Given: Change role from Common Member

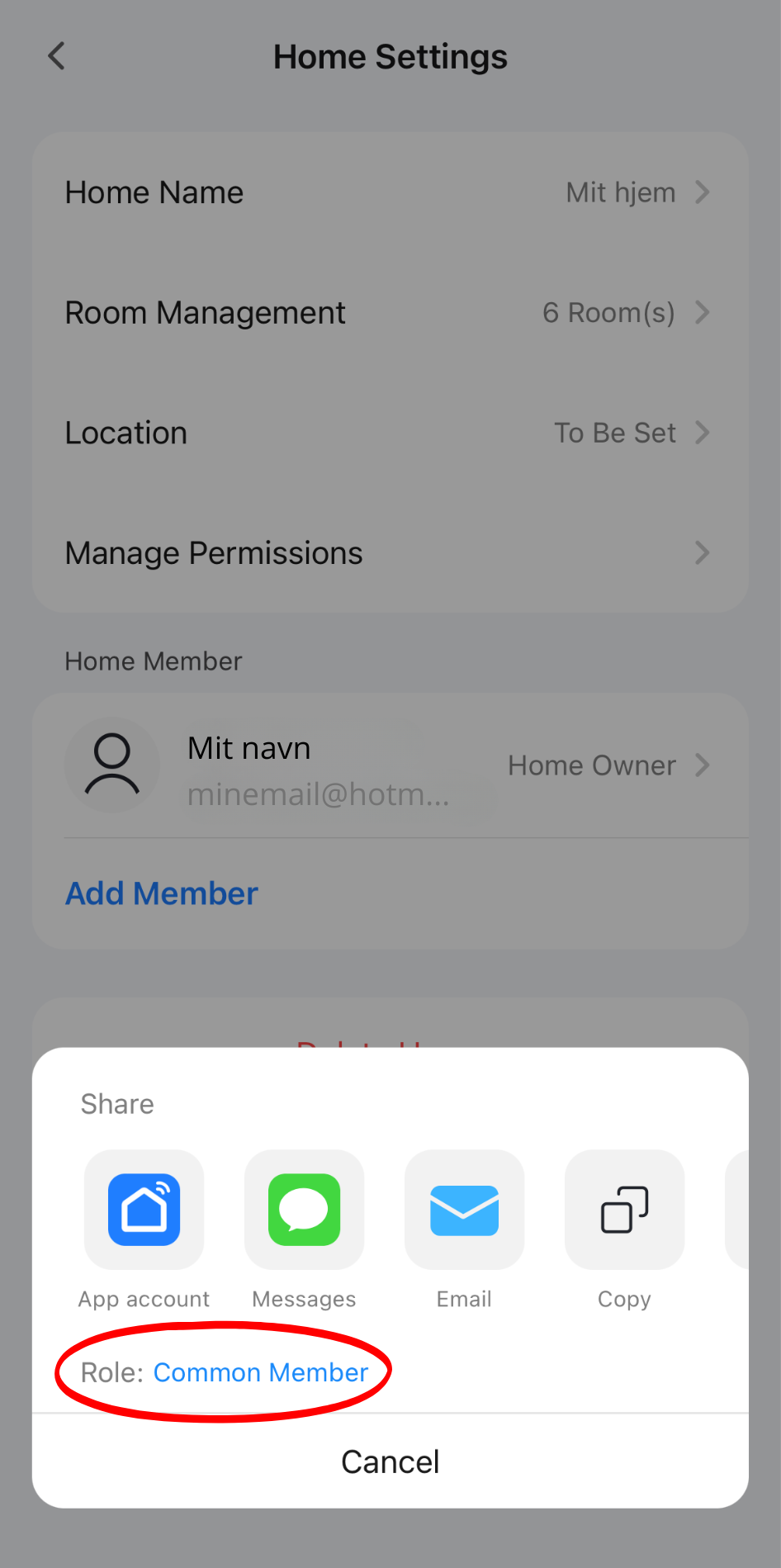Looking at the screenshot, I should tap(260, 1372).
